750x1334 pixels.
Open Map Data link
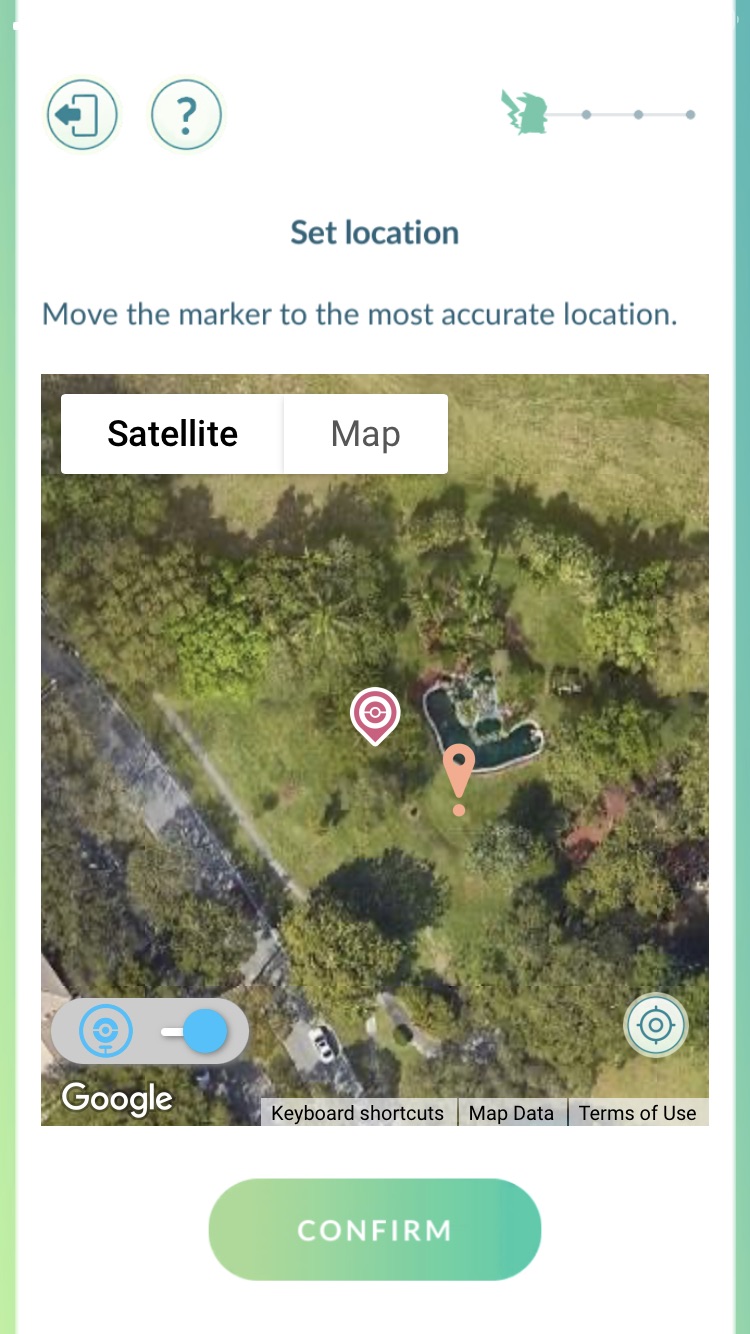[x=511, y=1113]
